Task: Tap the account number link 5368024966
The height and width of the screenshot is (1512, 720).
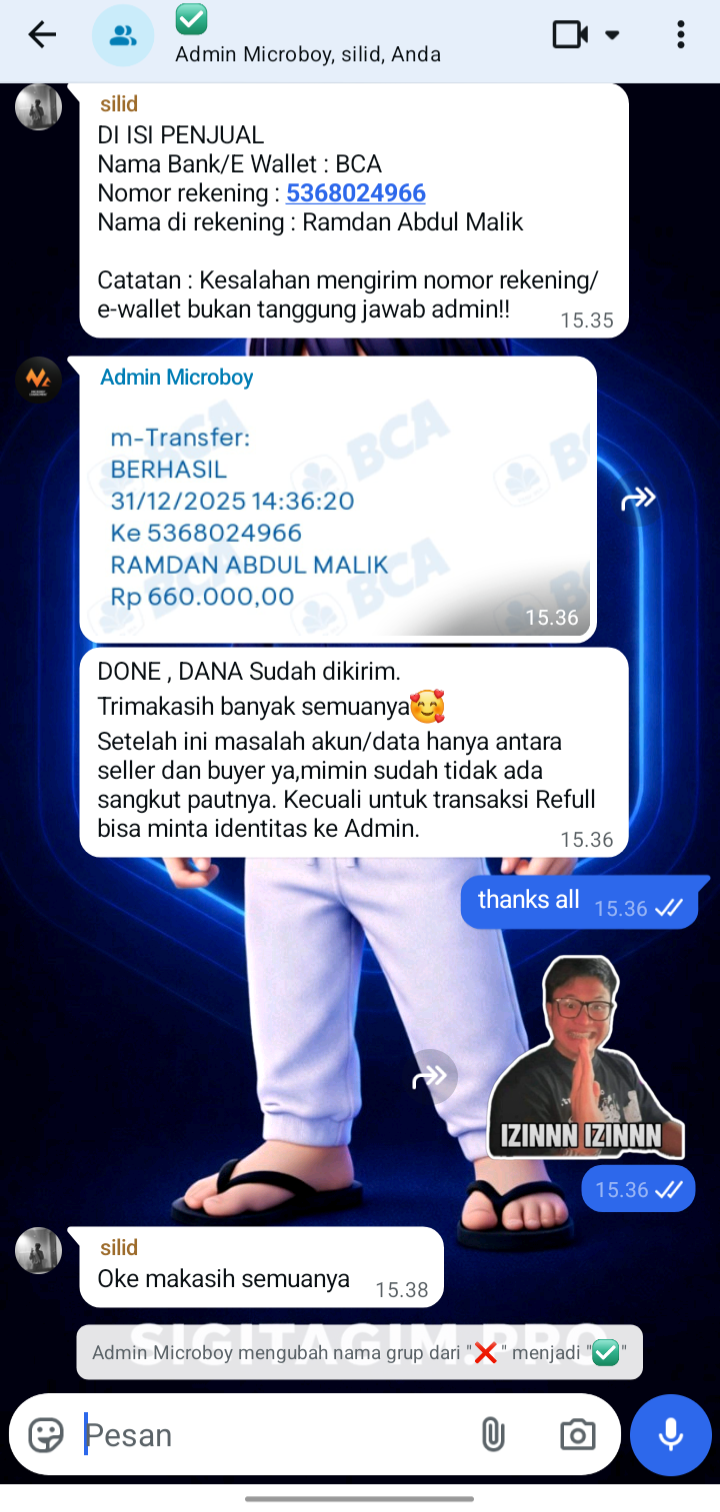Action: click(x=356, y=193)
